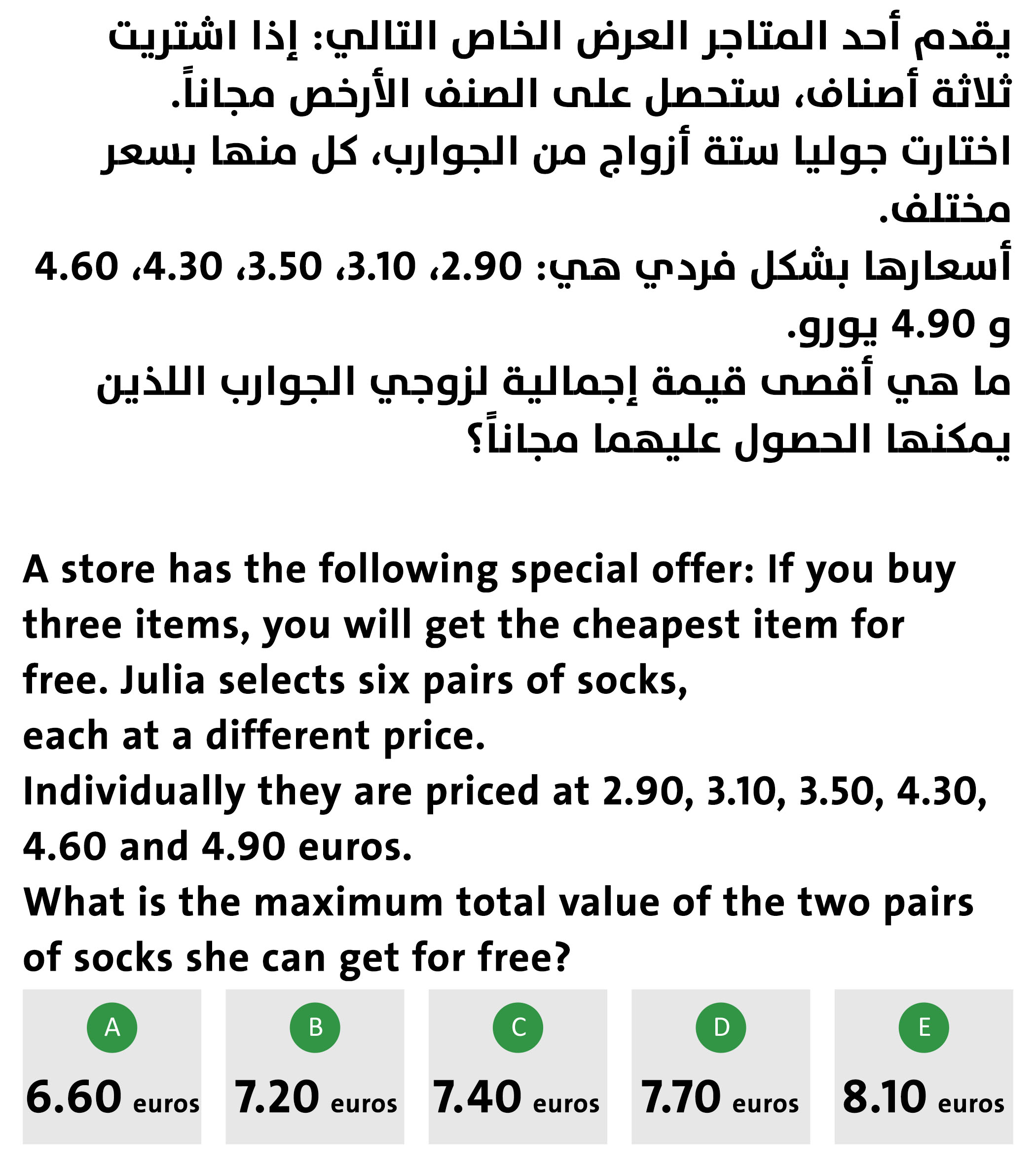Viewport: 1036px width, 1172px height.
Task: Pick answer C, 7.40 euros
Action: (x=518, y=1065)
